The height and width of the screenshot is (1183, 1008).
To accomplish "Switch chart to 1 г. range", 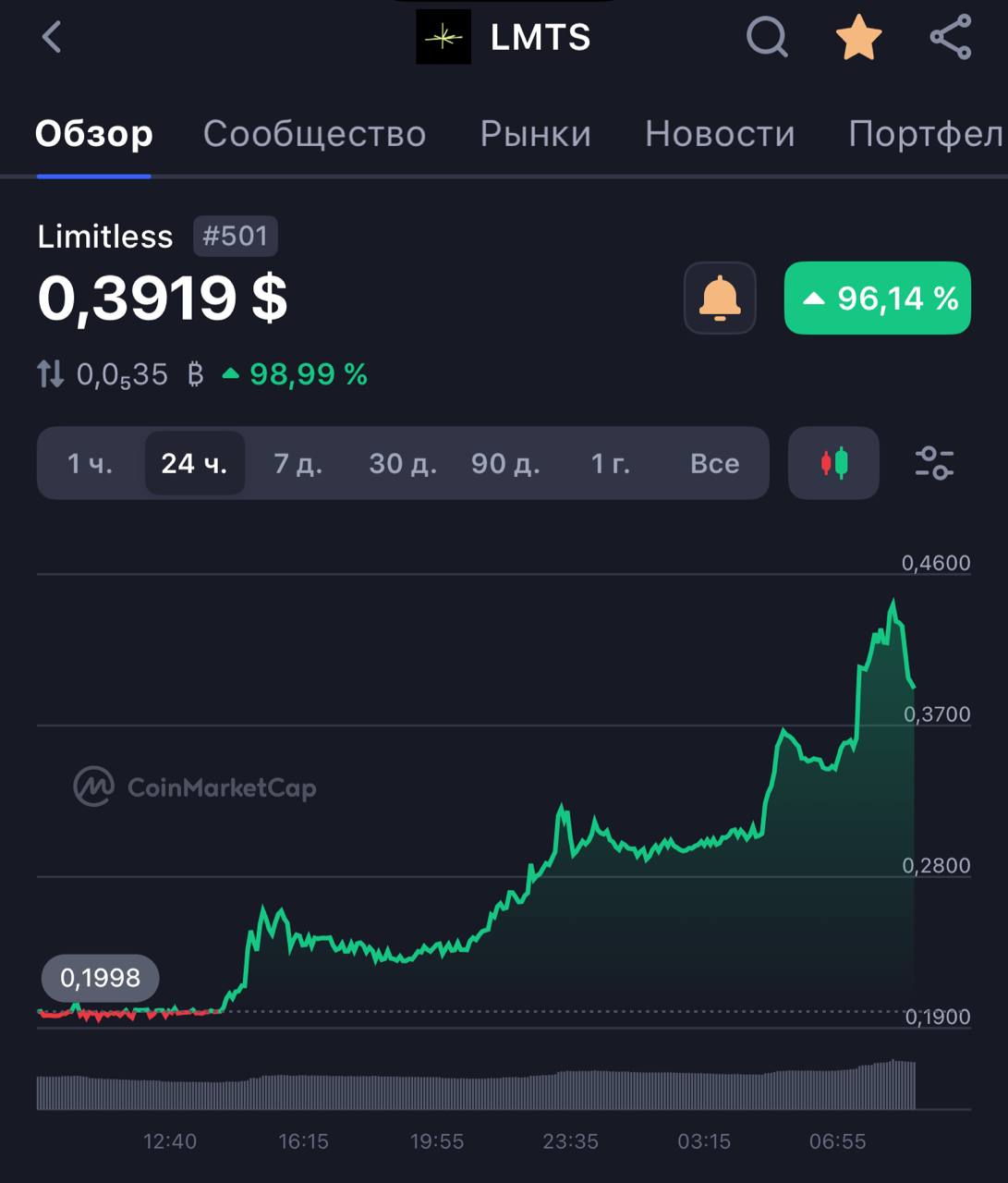I will point(611,463).
